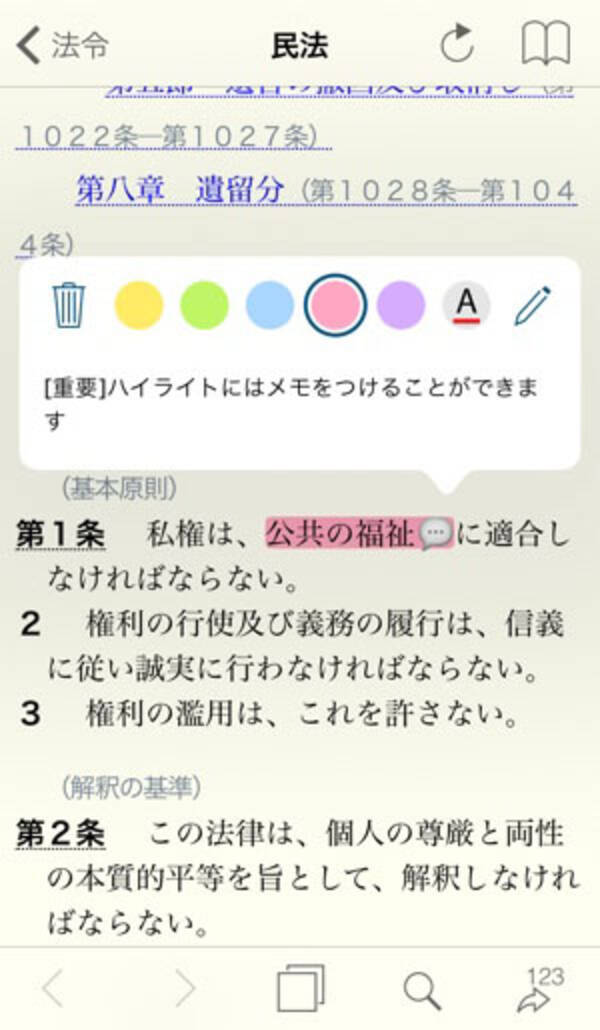Open the 第1条 article link
This screenshot has width=600, height=1030.
click(60, 534)
